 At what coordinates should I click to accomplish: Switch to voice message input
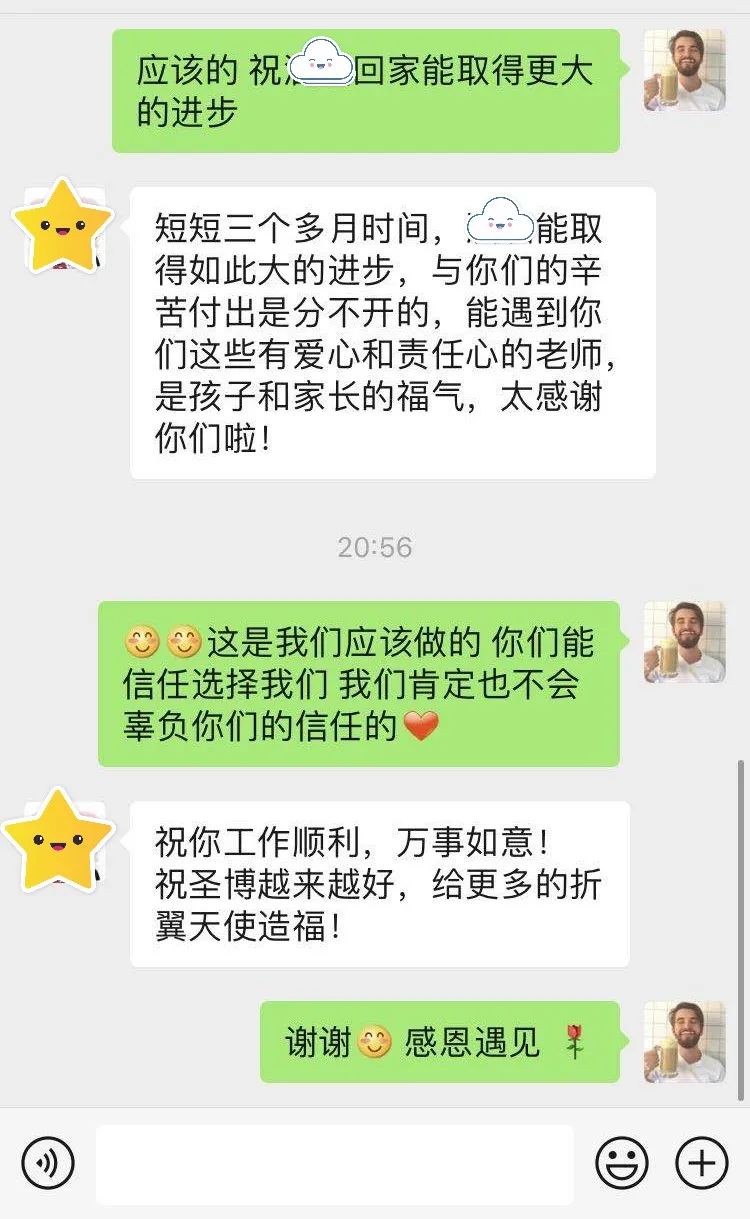[x=48, y=1163]
